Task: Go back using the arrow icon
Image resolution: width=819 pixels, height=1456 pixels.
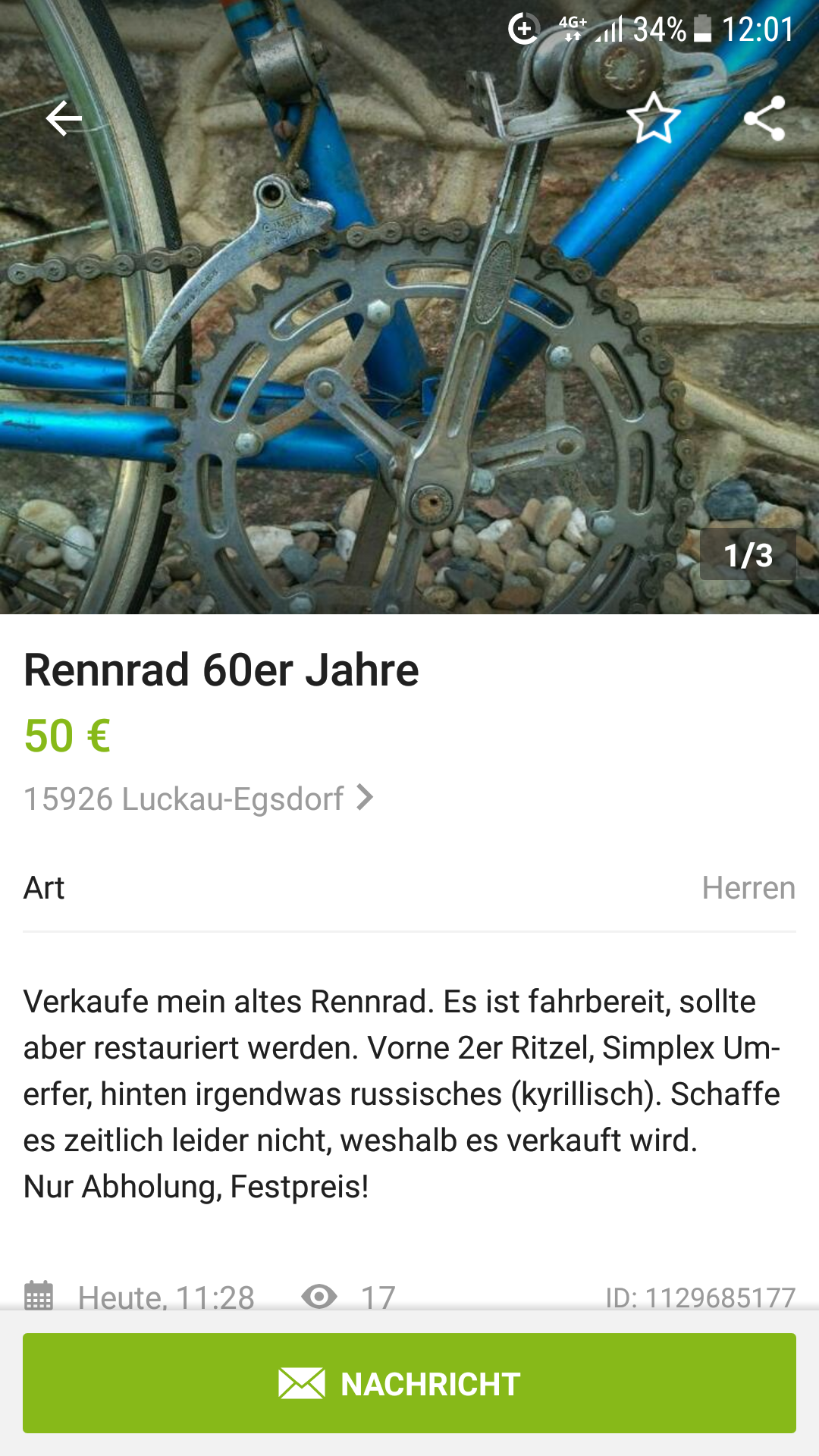Action: tap(64, 118)
